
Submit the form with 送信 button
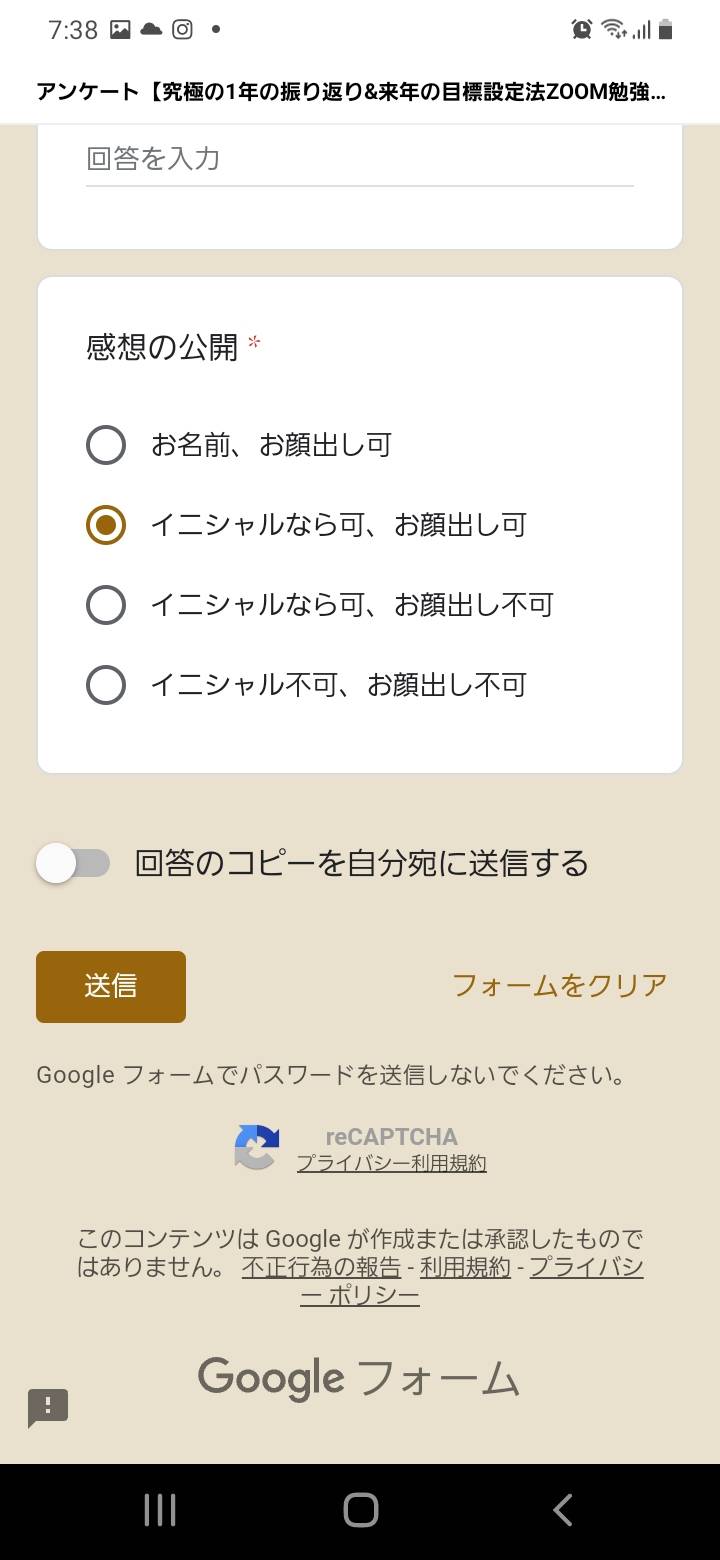(111, 987)
